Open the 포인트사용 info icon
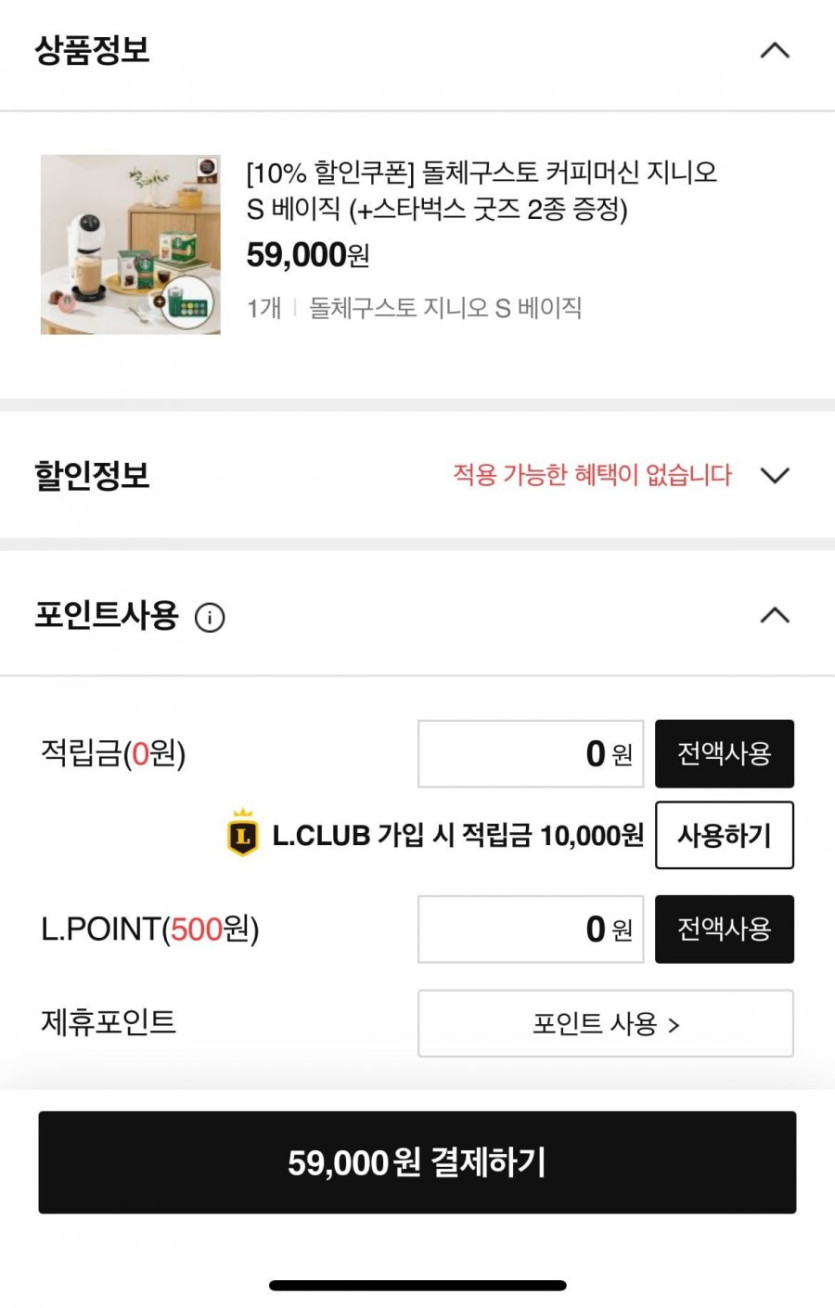Image resolution: width=835 pixels, height=1308 pixels. coord(209,618)
